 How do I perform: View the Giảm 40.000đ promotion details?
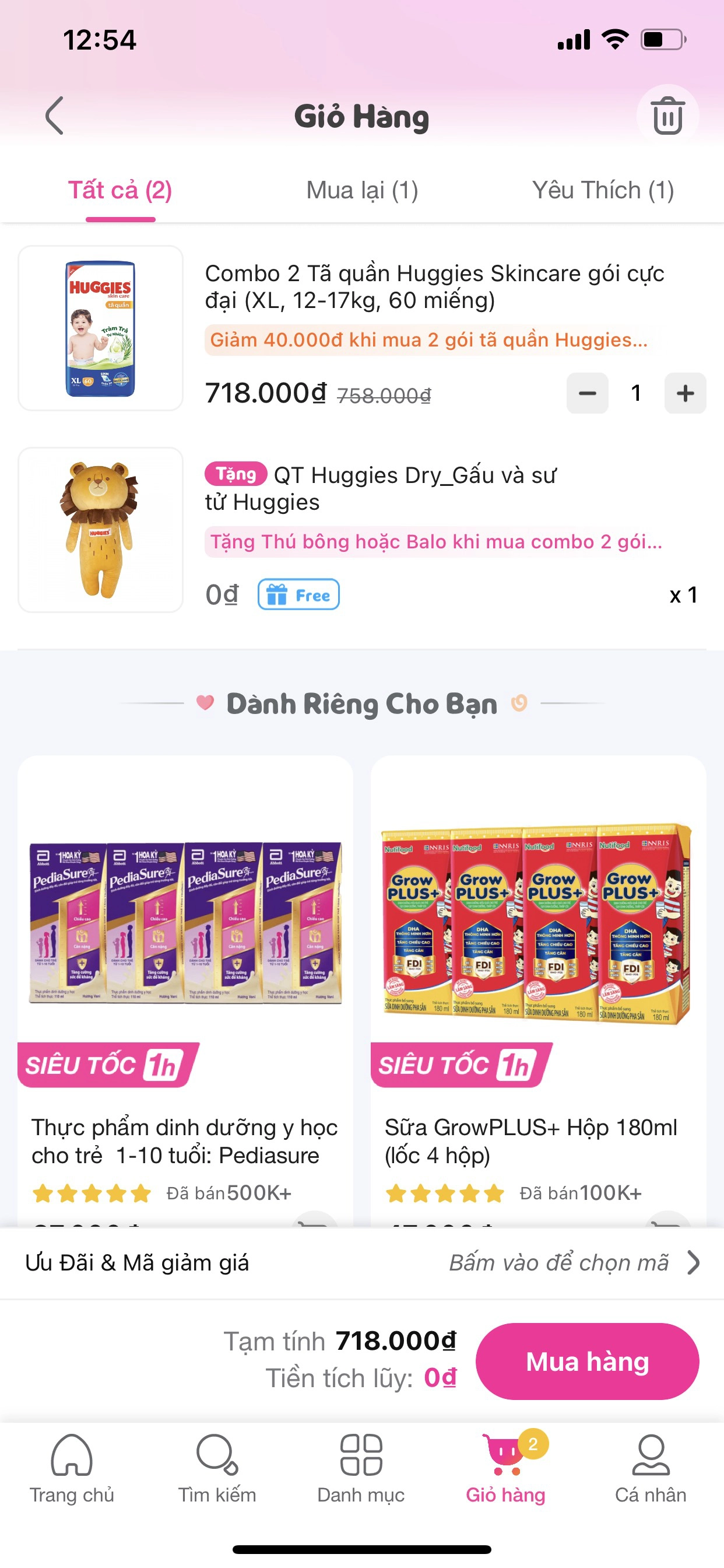(428, 339)
